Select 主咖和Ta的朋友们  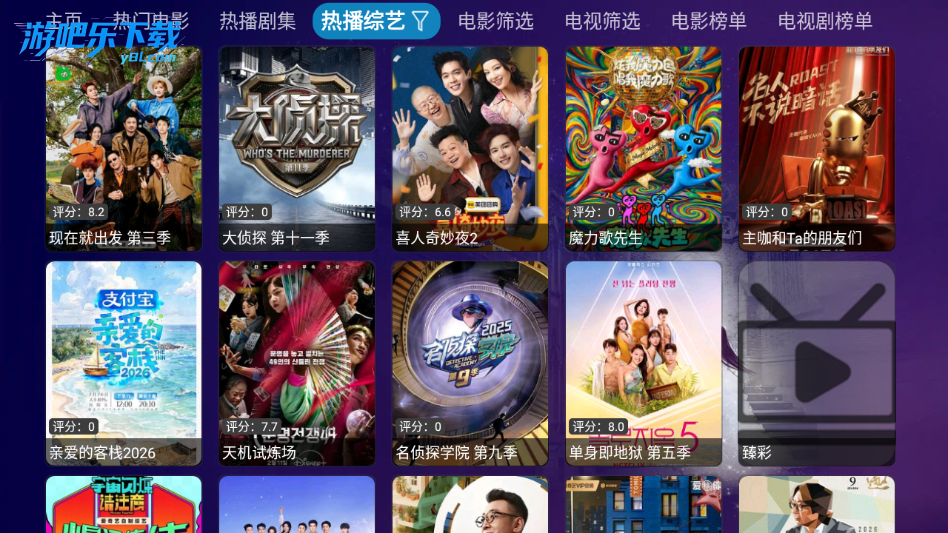pyautogui.click(x=816, y=148)
